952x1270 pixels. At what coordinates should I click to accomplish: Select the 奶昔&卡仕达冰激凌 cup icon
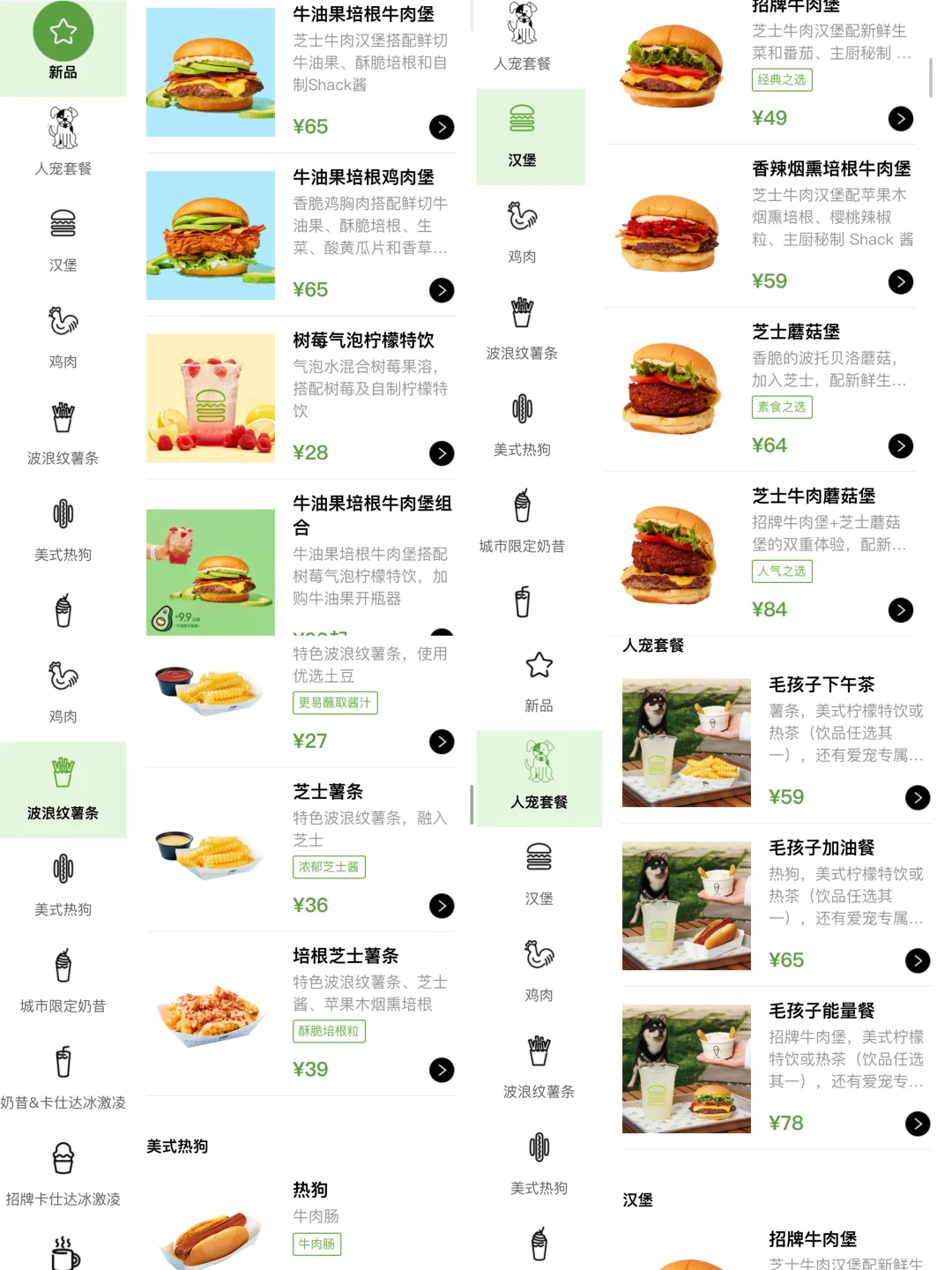(62, 1063)
